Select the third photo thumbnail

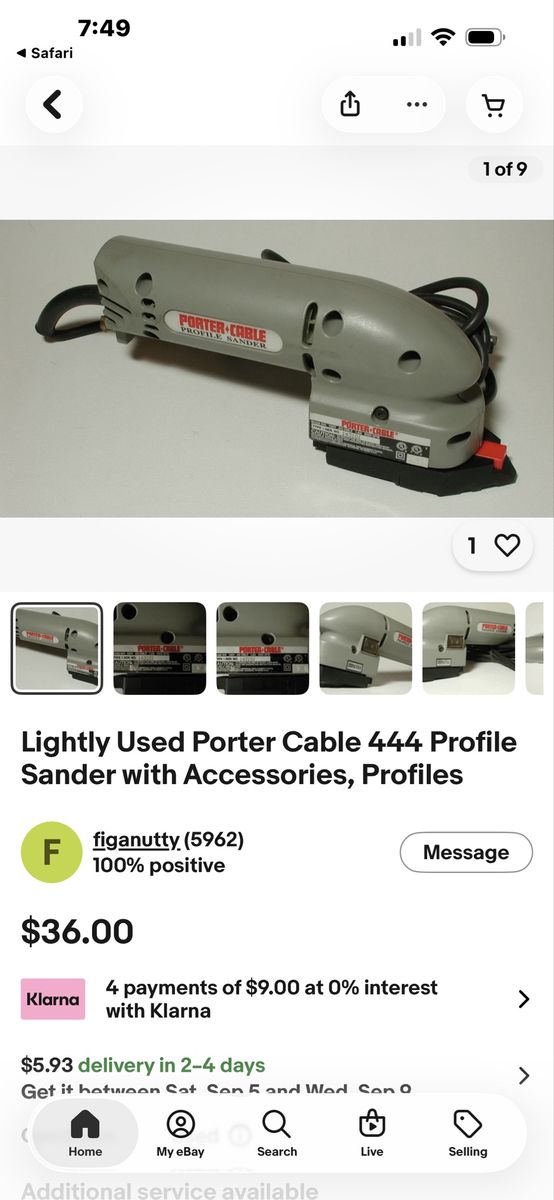tap(263, 648)
